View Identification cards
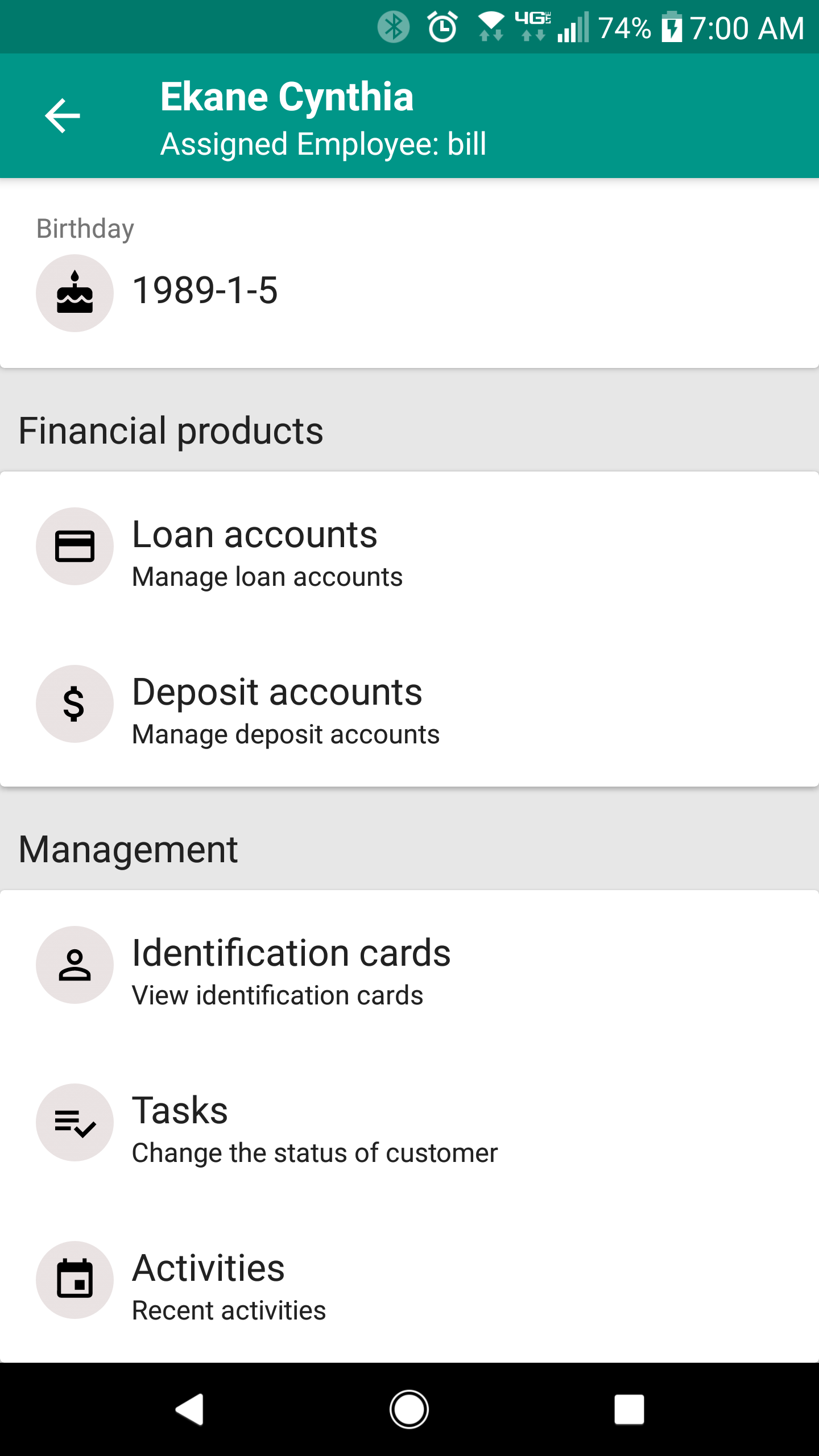The height and width of the screenshot is (1456, 819). click(x=409, y=969)
